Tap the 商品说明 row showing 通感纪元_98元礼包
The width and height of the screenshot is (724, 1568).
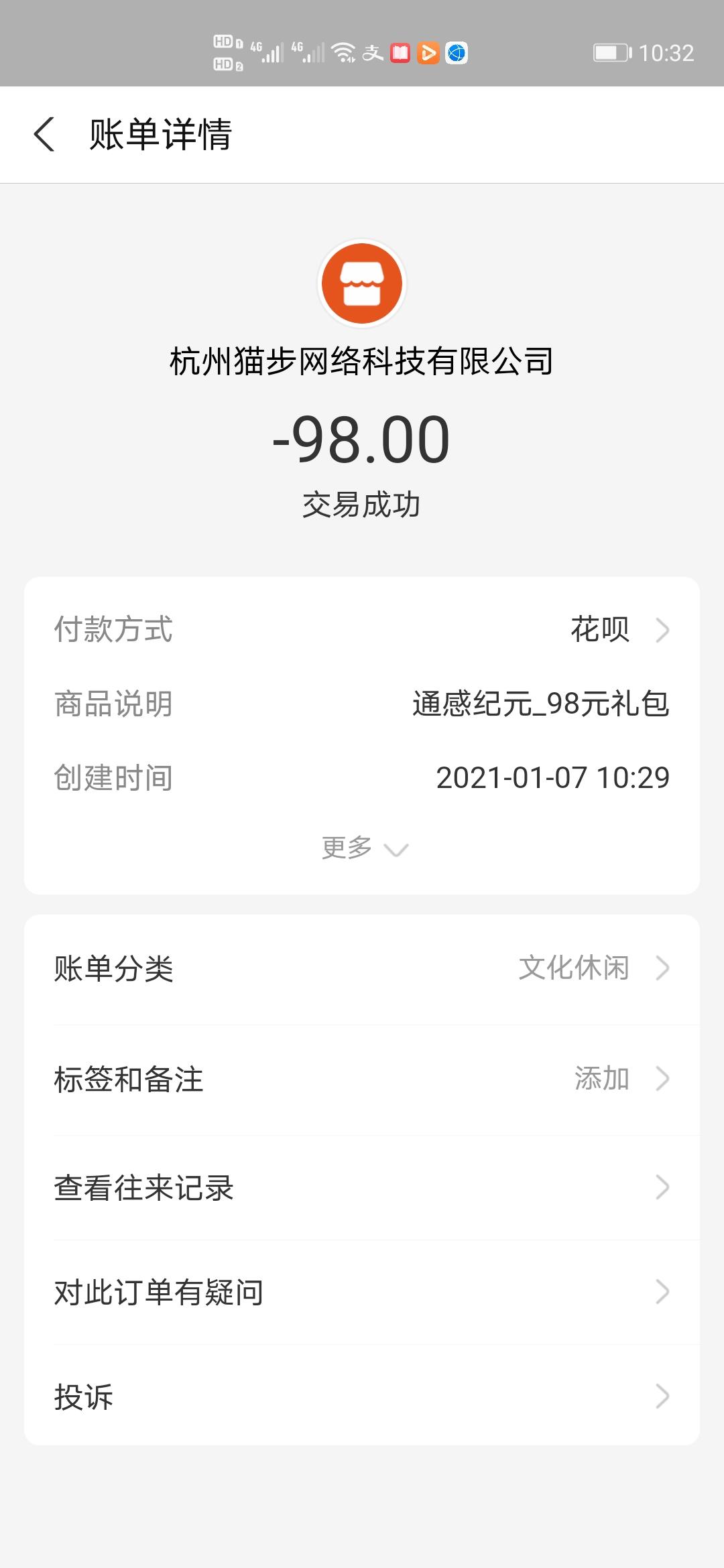click(x=362, y=704)
